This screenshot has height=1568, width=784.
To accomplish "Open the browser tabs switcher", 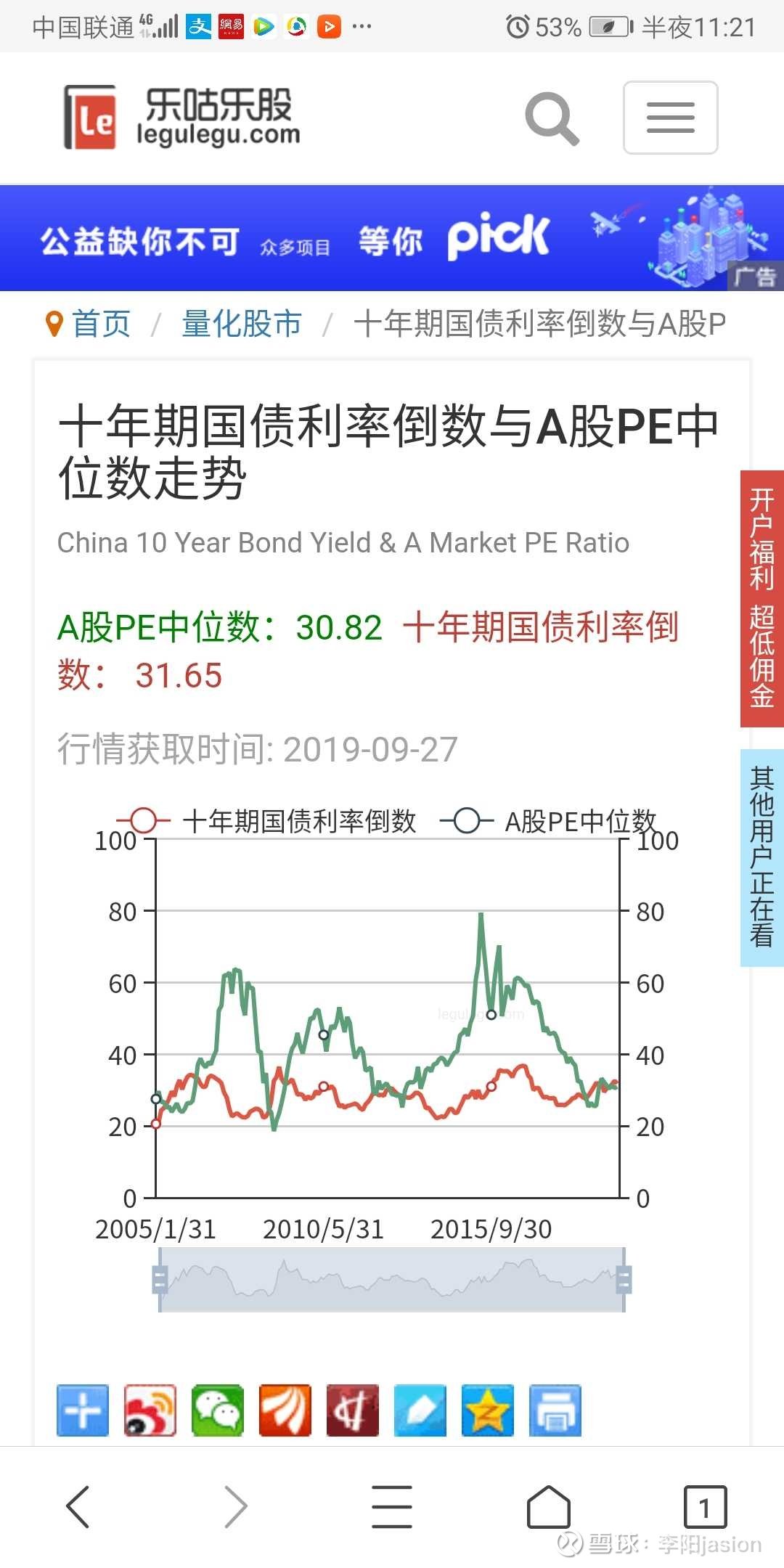I will coord(705,1507).
